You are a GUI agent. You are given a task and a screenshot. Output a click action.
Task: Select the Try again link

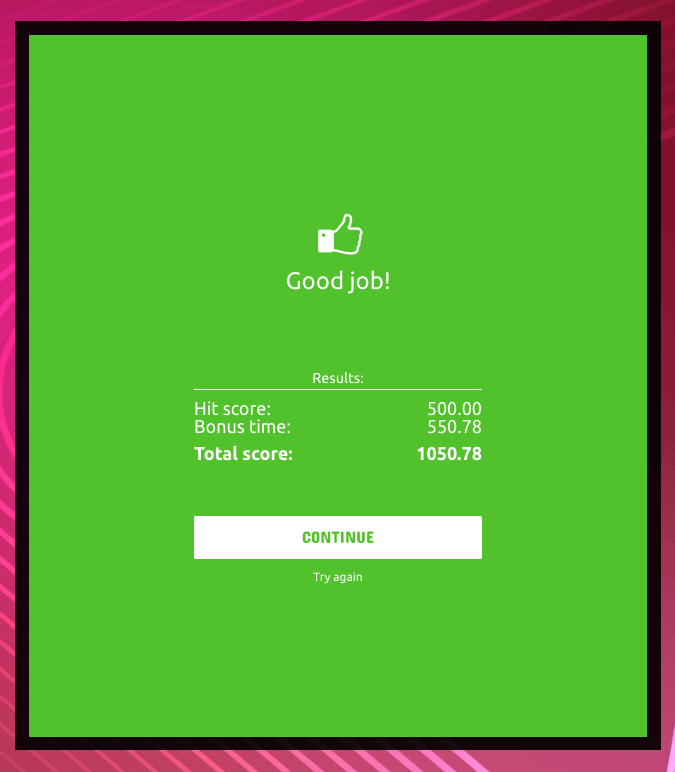click(x=337, y=577)
